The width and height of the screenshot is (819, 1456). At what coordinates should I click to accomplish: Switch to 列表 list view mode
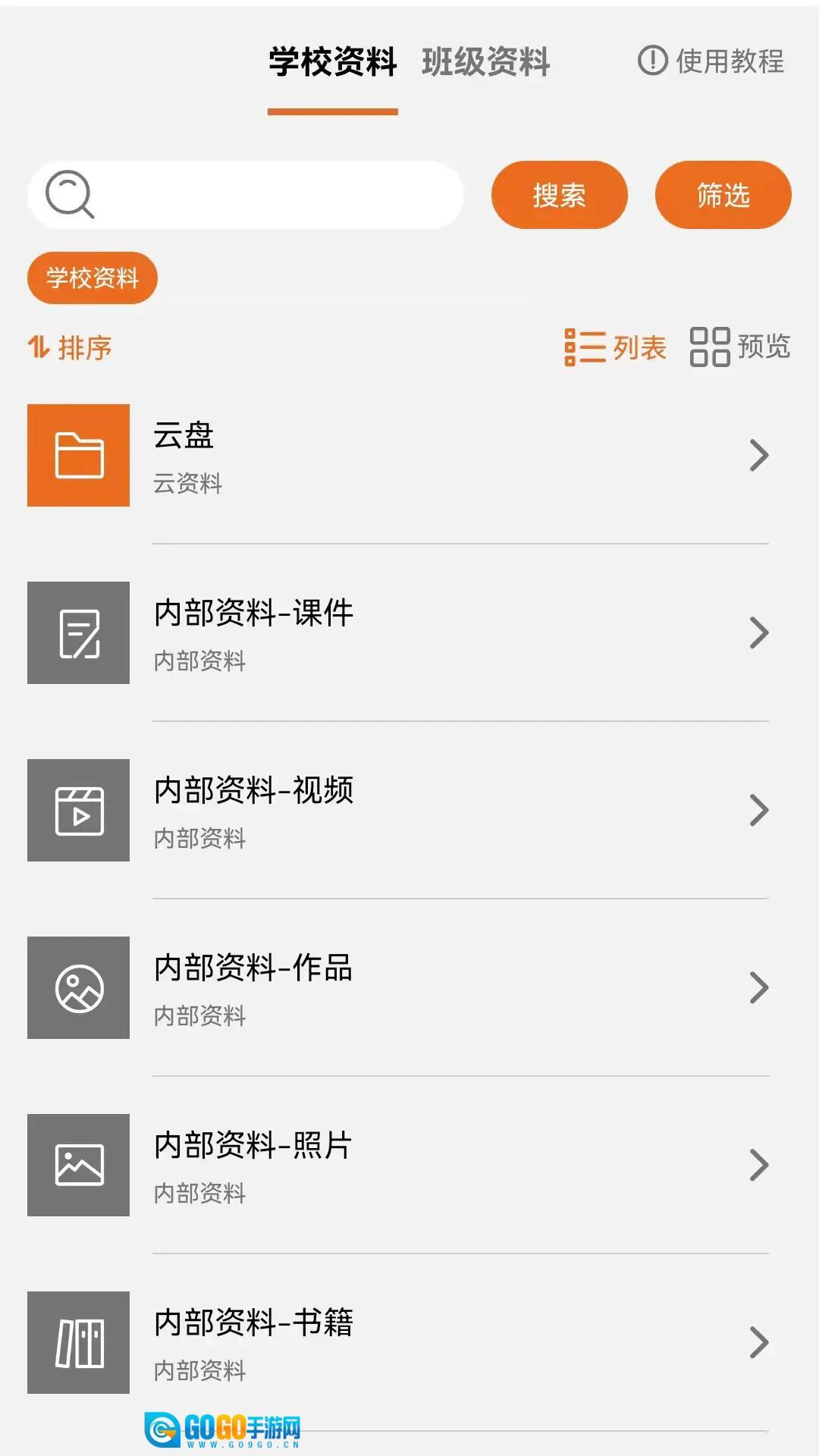616,348
